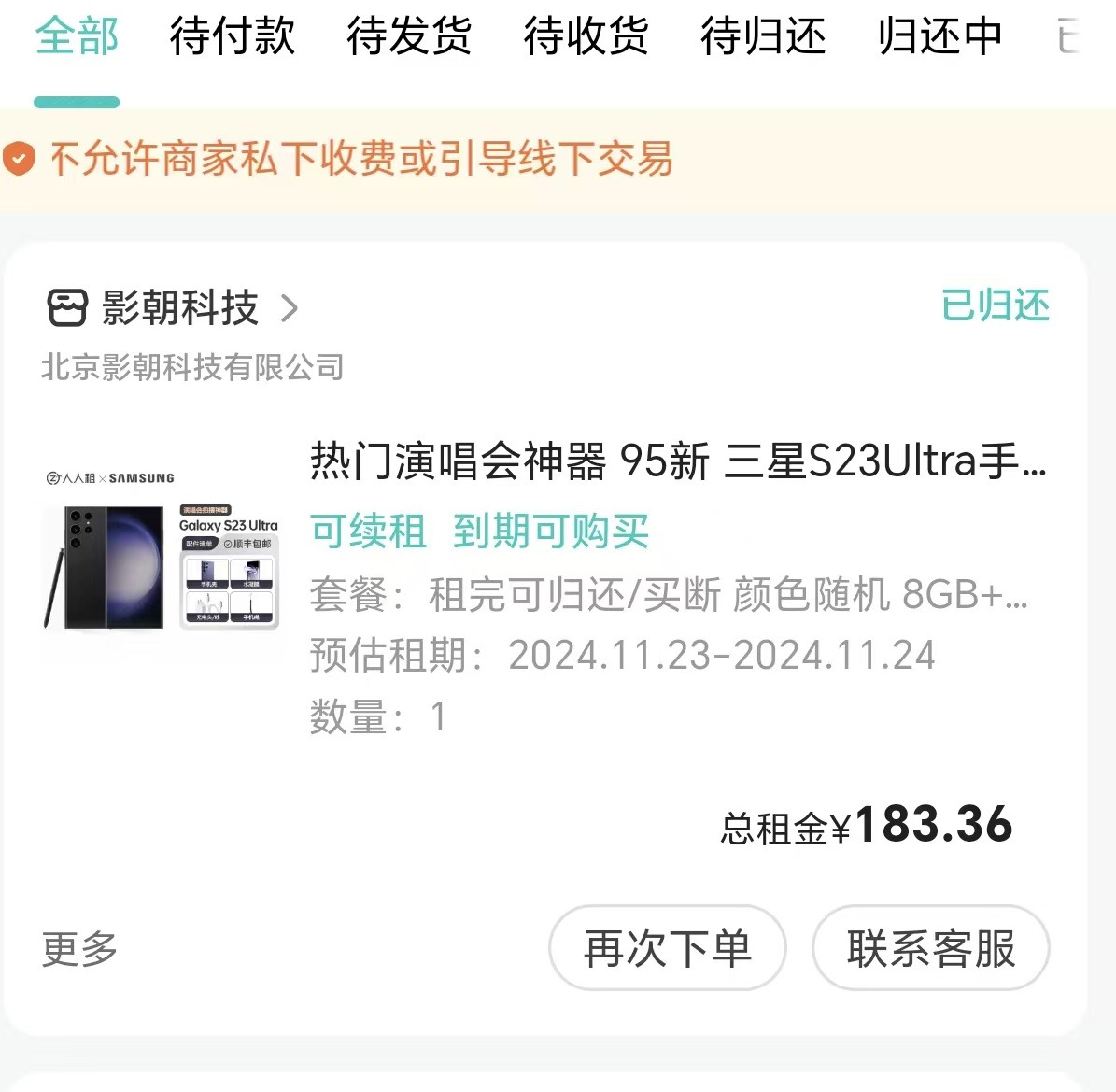Screen dimensions: 1116x1092
Task: View the 归还中 orders tab
Action: pos(939,37)
